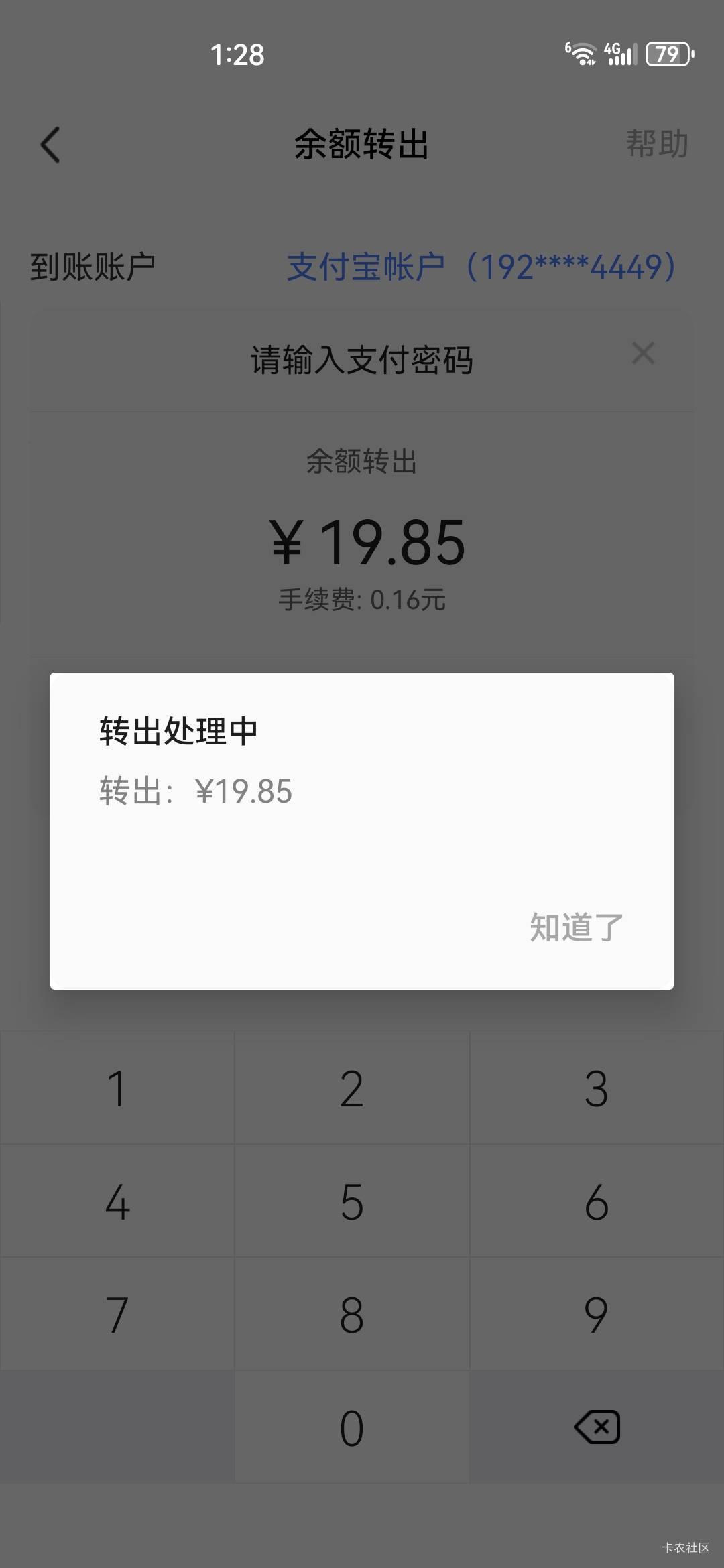
Task: Tap the backspace key on keypad
Action: [x=597, y=1427]
